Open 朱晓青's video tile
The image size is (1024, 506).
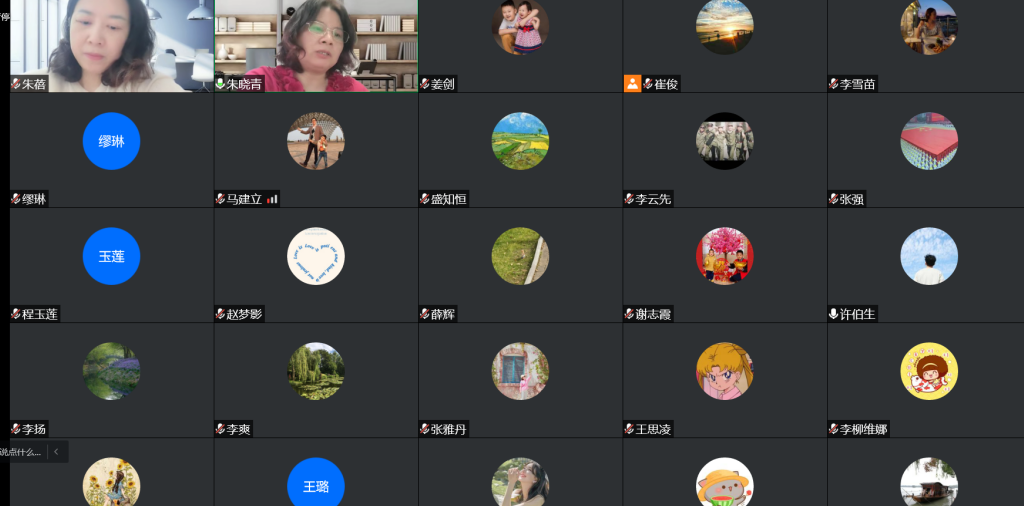click(x=316, y=45)
